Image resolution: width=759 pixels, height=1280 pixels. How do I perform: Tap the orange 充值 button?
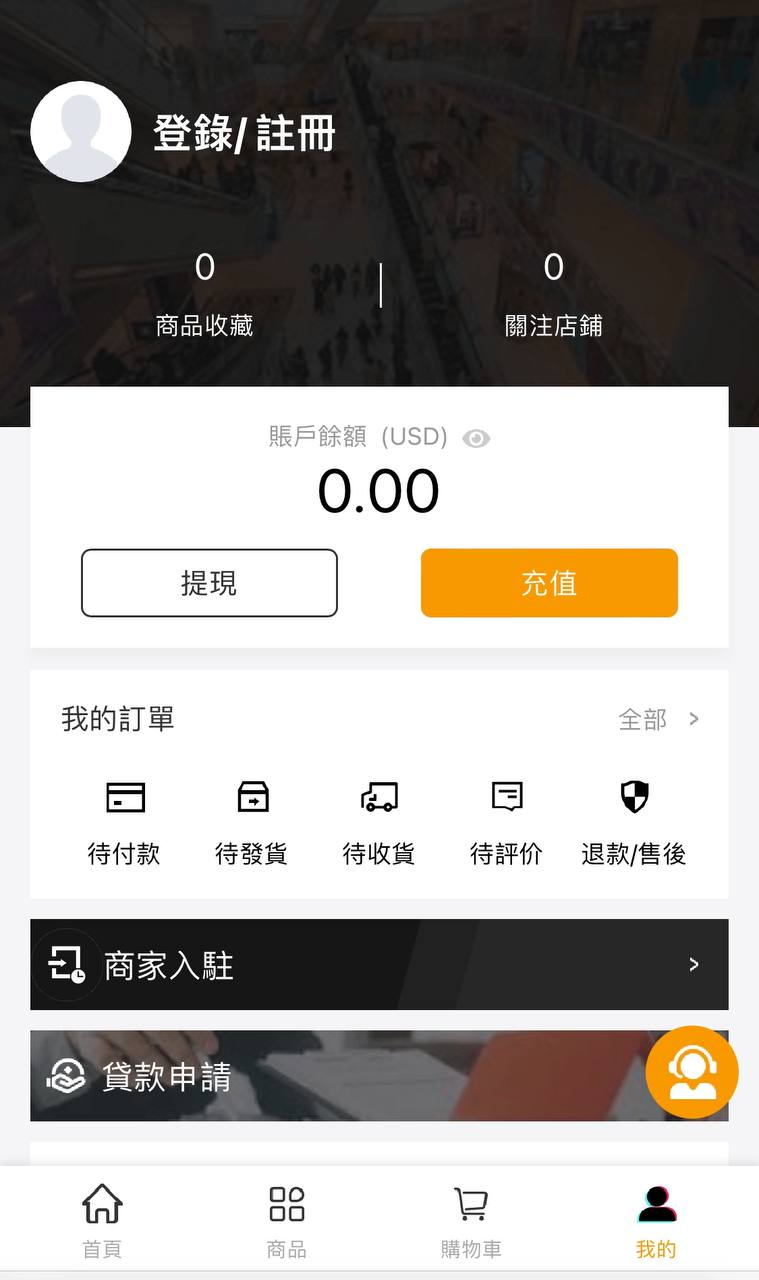tap(549, 583)
